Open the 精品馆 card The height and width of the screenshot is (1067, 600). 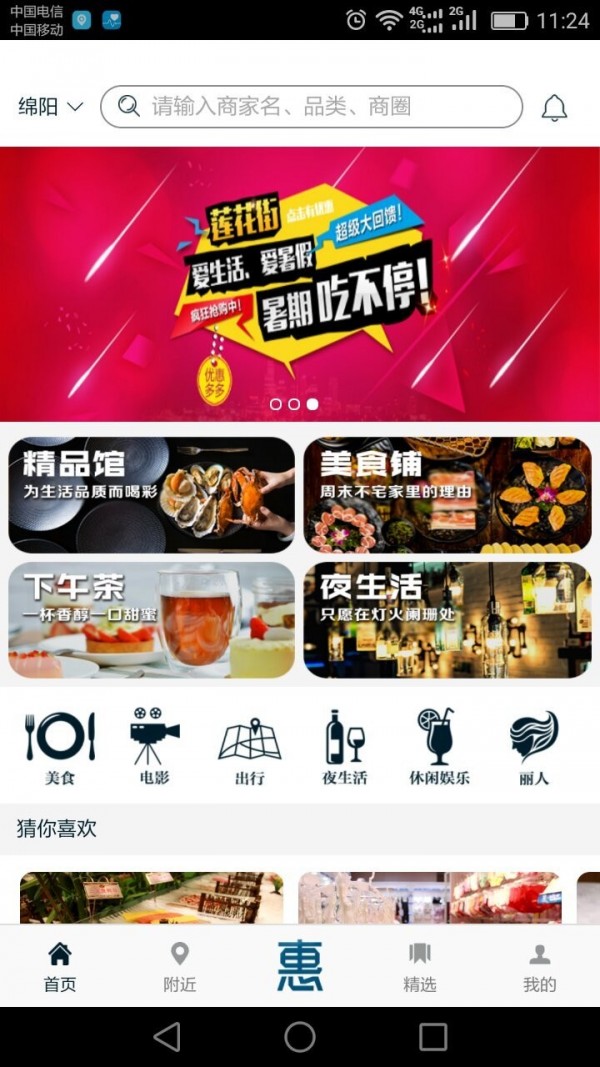[x=152, y=495]
